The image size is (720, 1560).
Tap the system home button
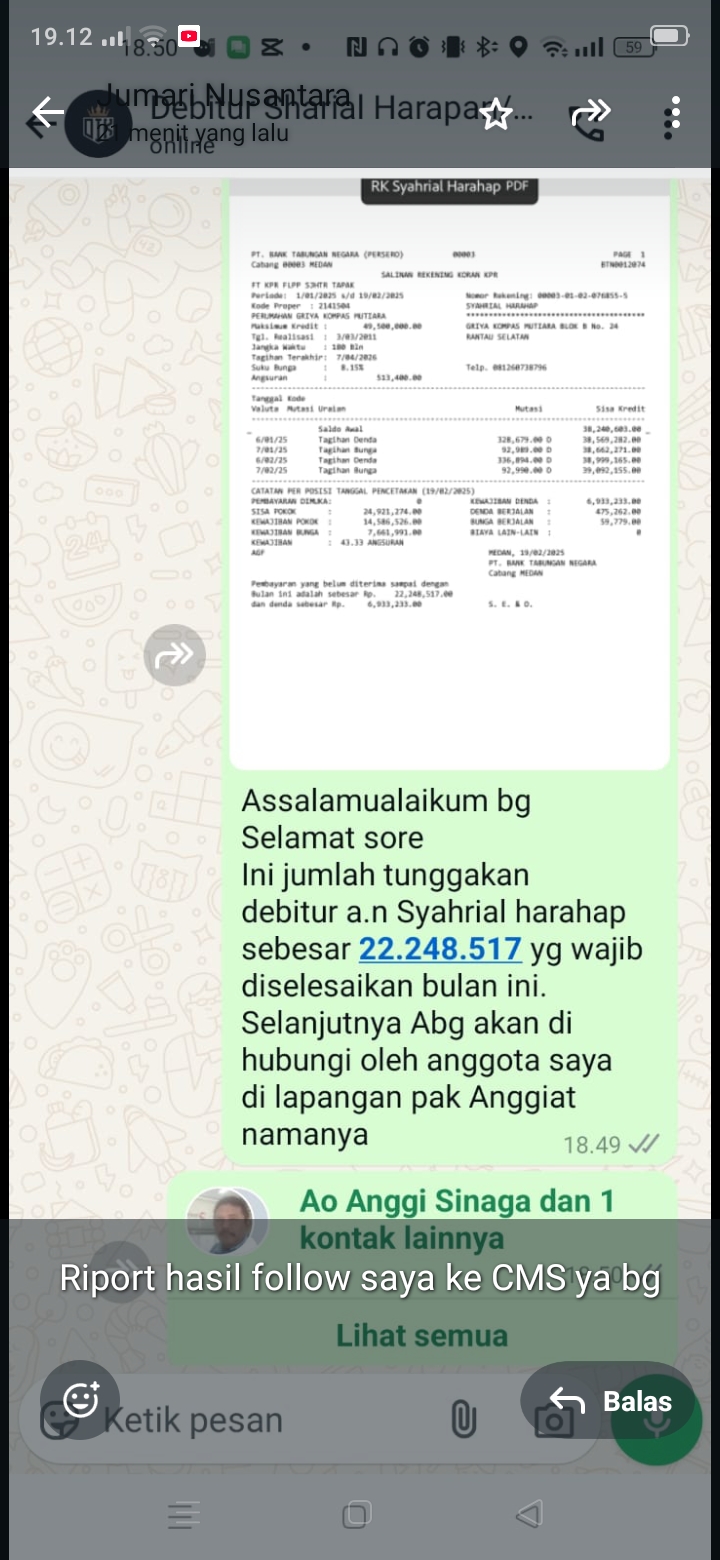(357, 1514)
